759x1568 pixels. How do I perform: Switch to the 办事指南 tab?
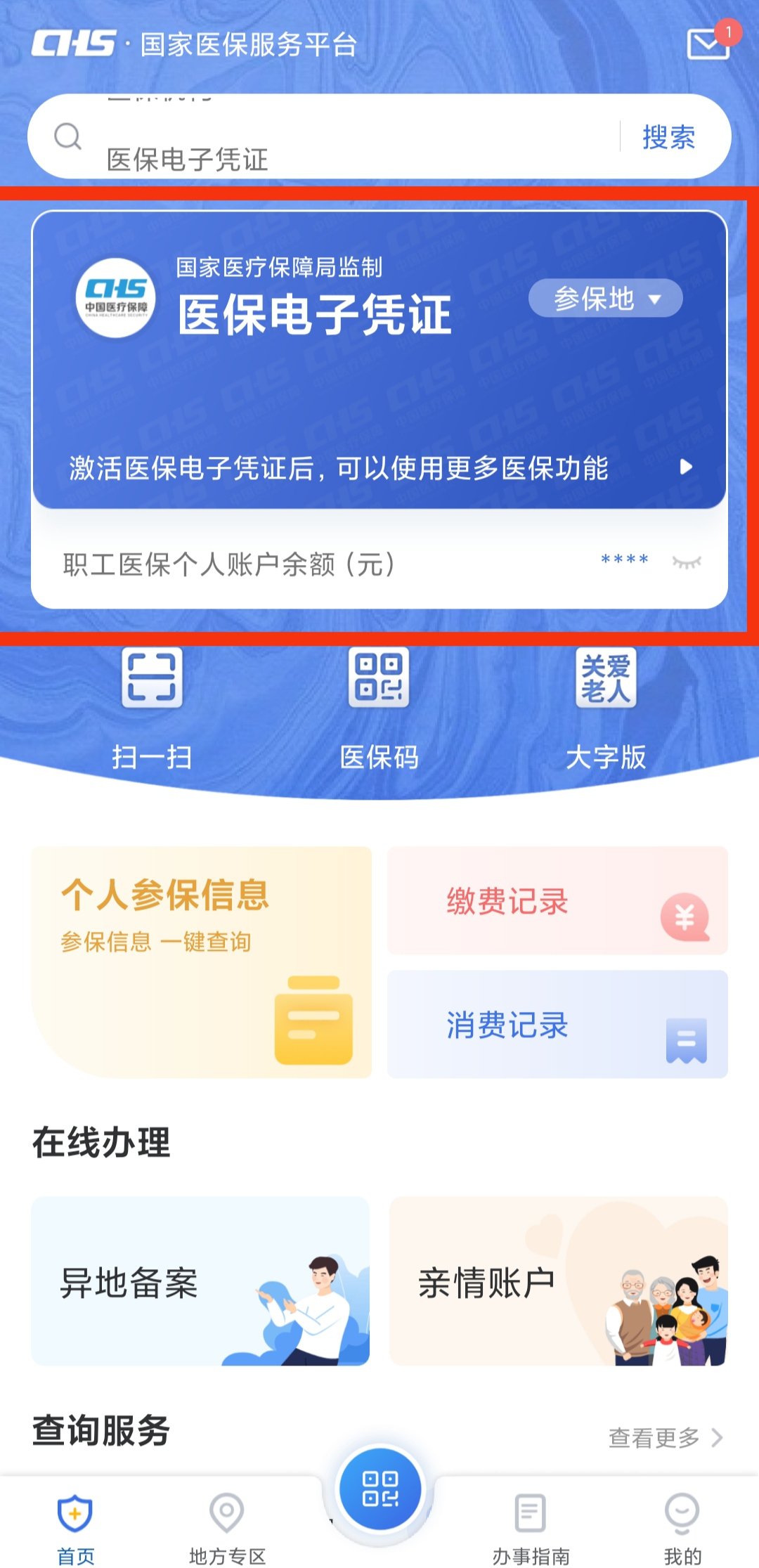pos(531,1524)
